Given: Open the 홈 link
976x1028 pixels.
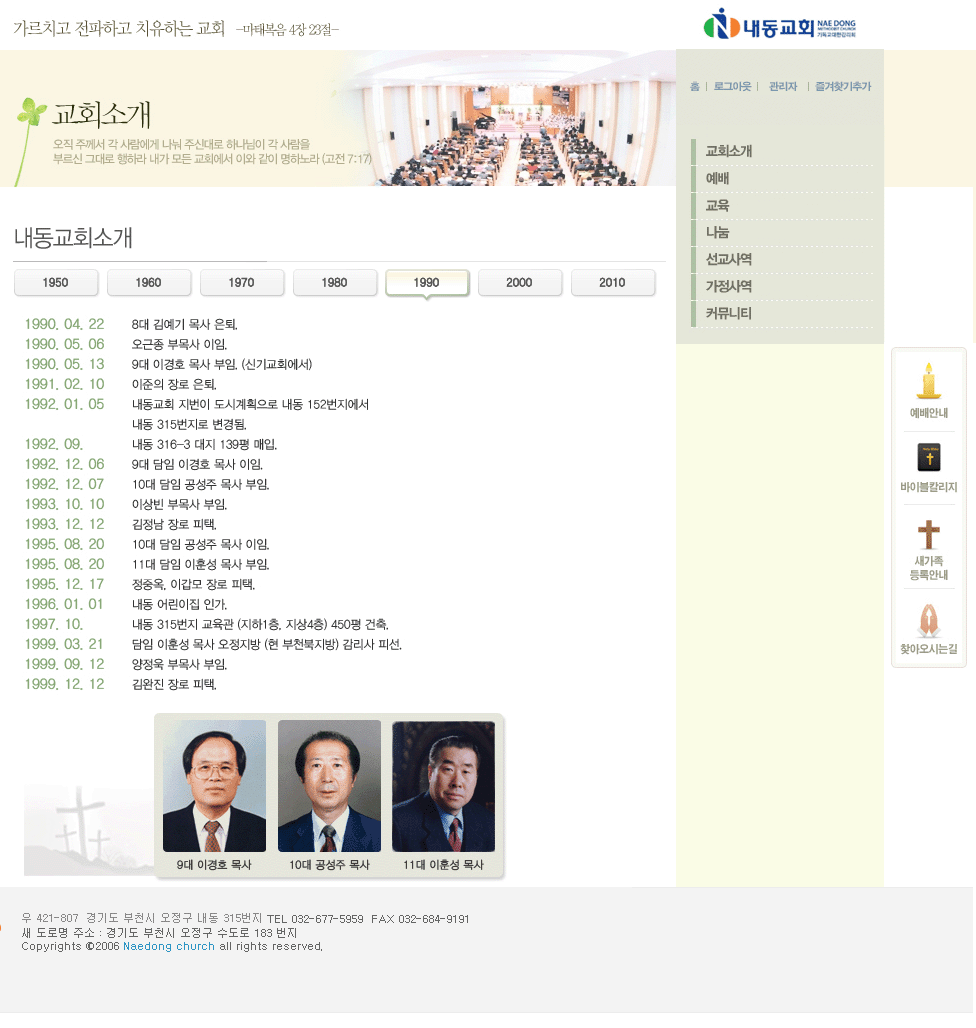Looking at the screenshot, I should (x=695, y=87).
